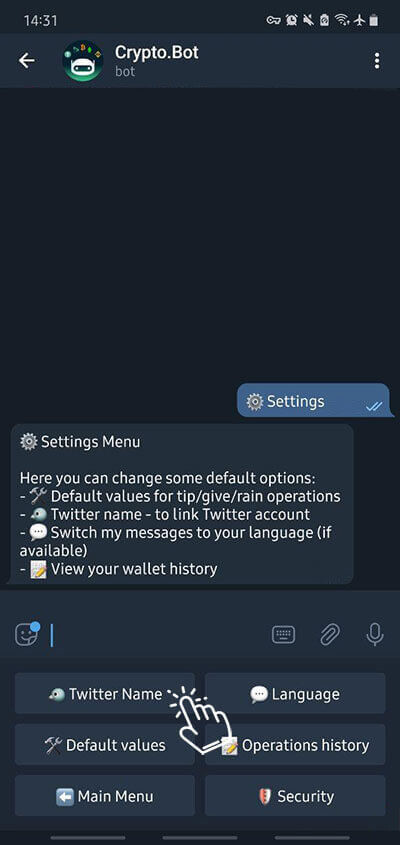Image resolution: width=400 pixels, height=845 pixels.
Task: Open the Security settings
Action: (295, 796)
